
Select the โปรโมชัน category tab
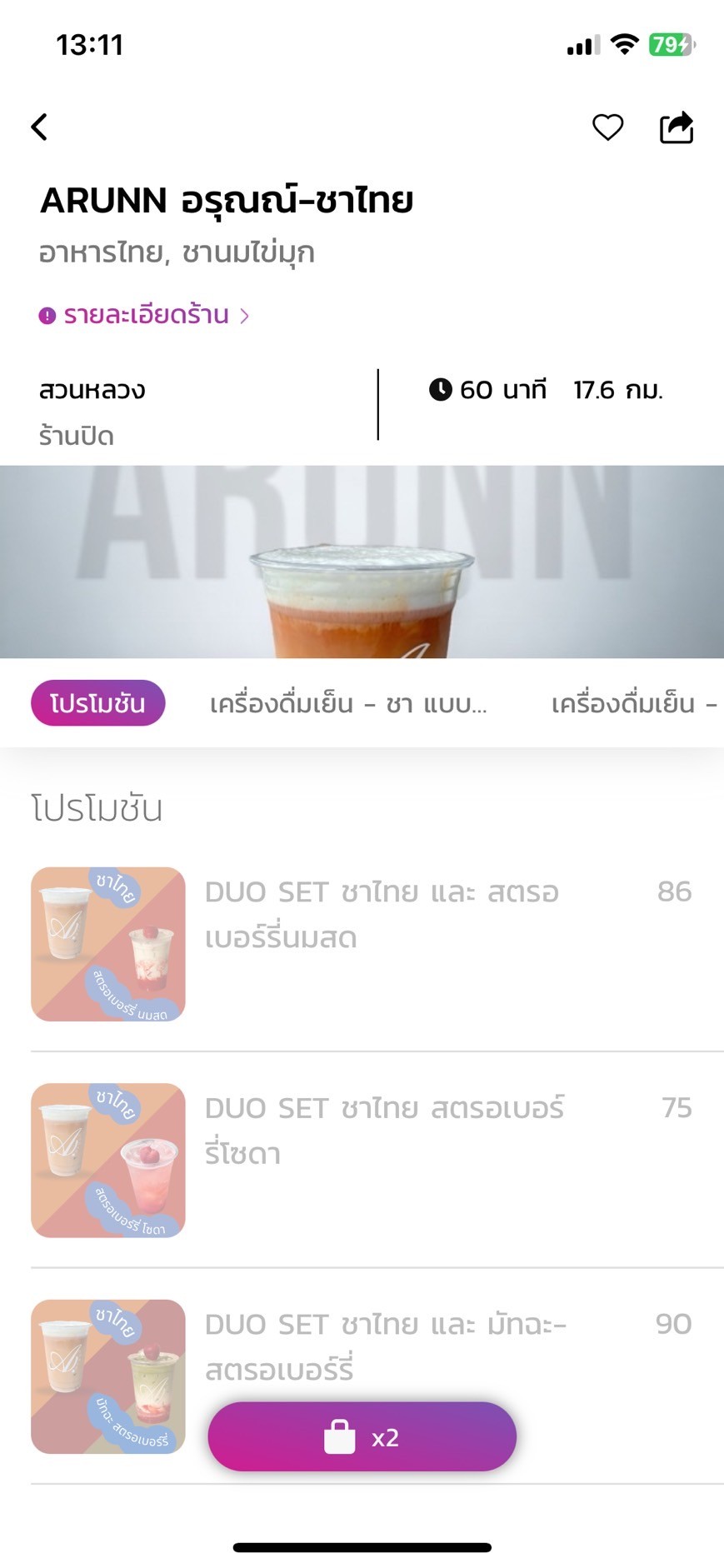point(97,703)
